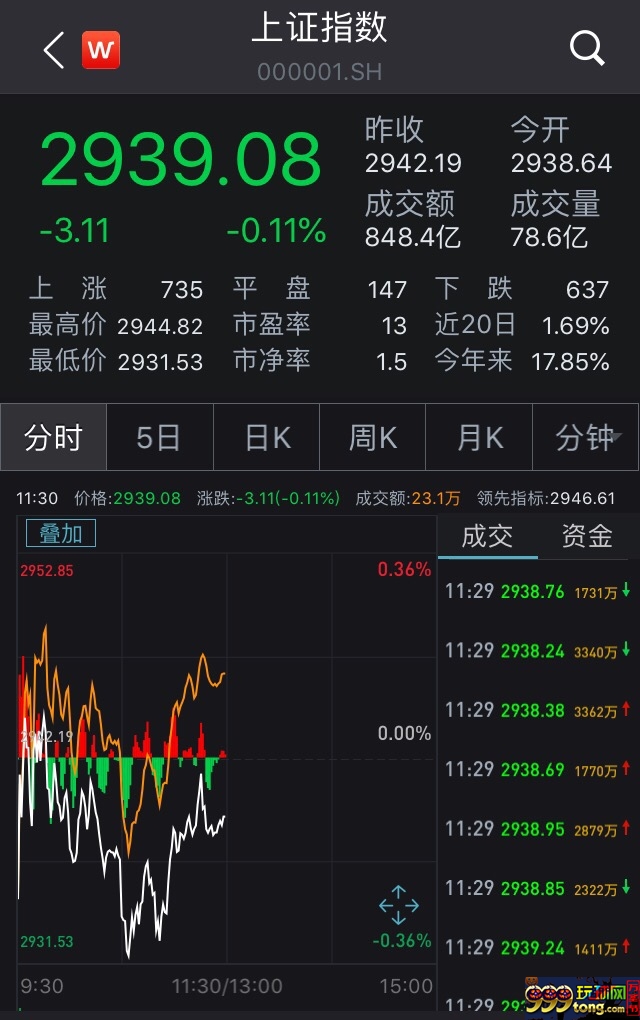Switch to the 分时 chart tab
This screenshot has width=640, height=1020.
53,438
